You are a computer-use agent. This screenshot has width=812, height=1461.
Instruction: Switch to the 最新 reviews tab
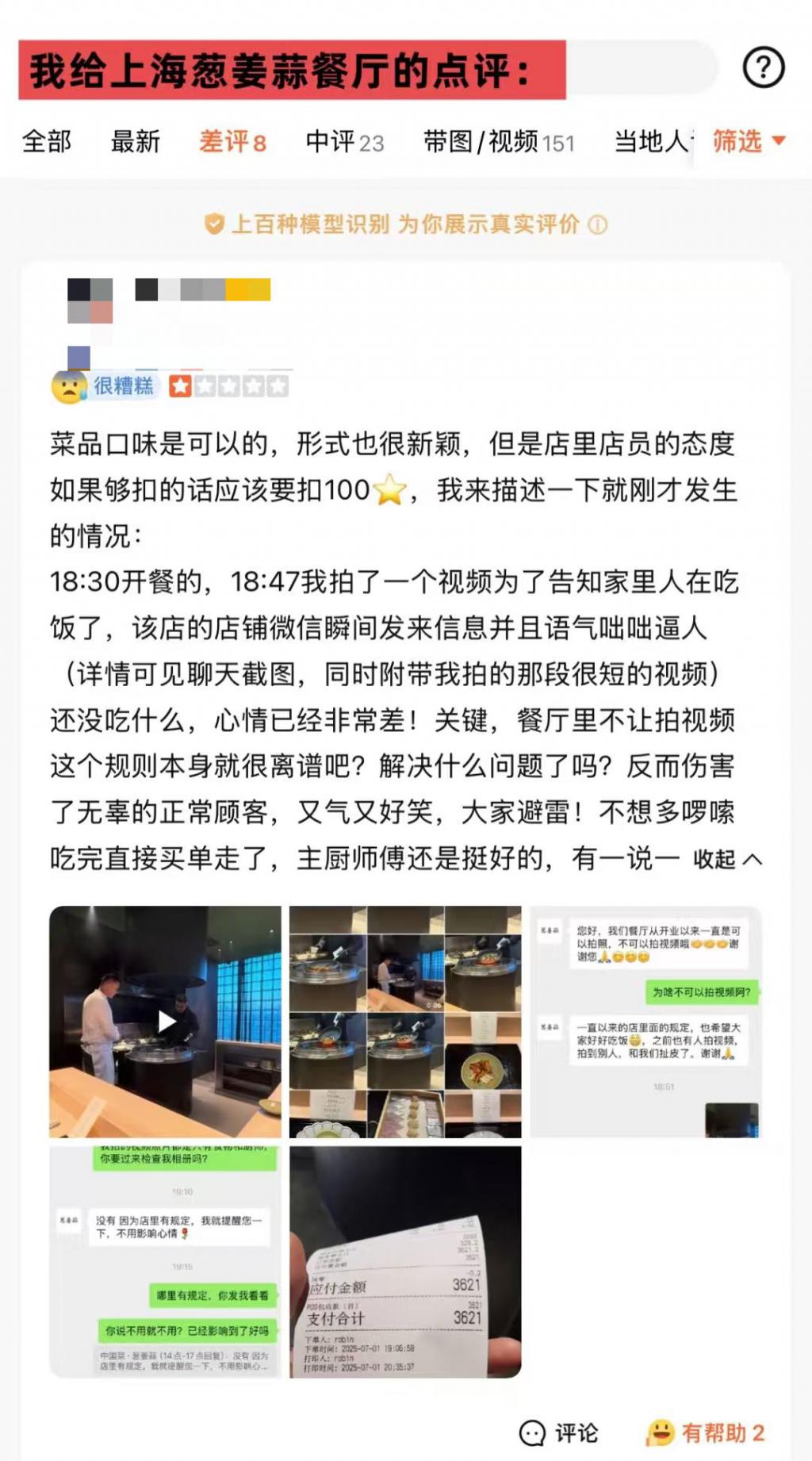click(136, 142)
